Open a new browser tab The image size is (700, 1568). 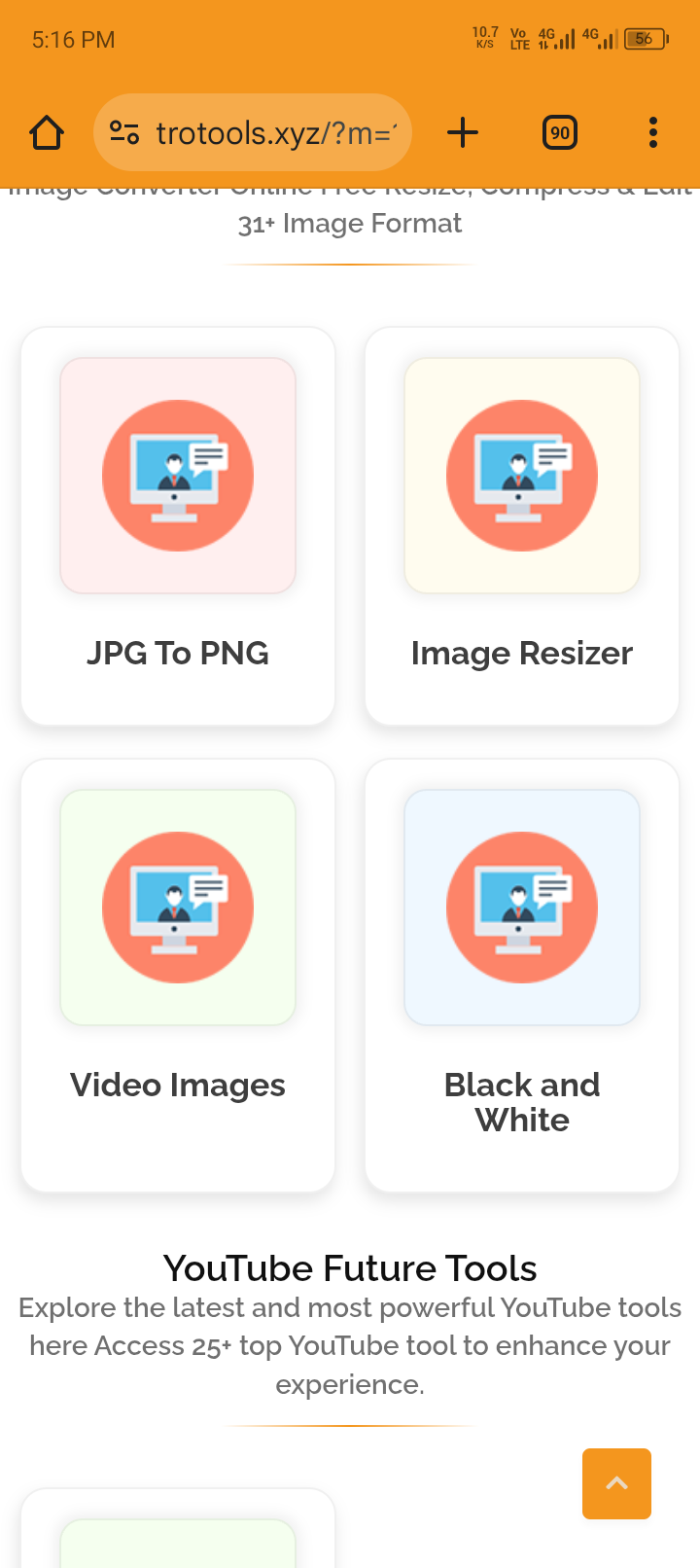click(x=463, y=132)
